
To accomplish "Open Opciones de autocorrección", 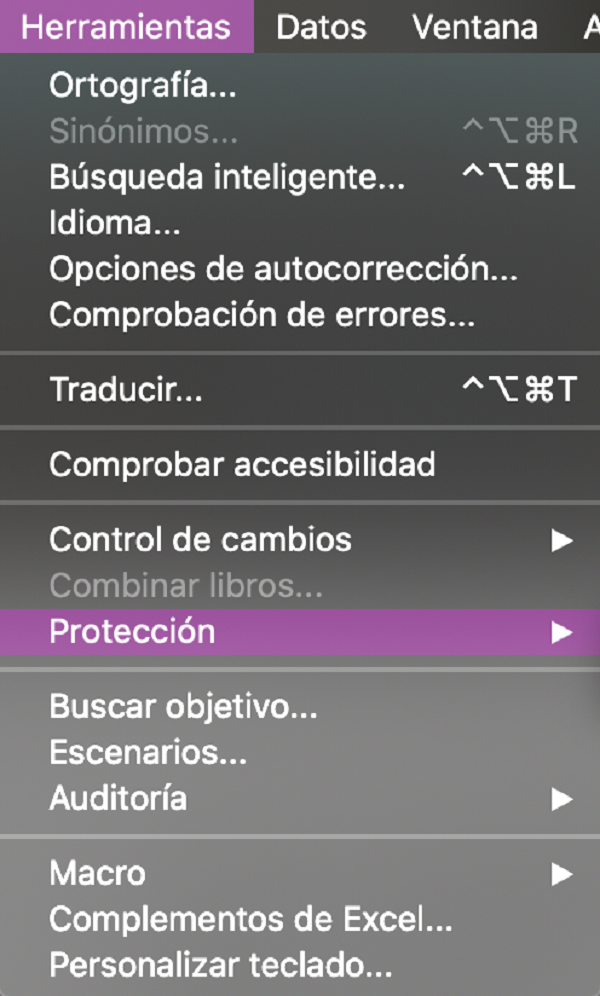I will click(283, 268).
